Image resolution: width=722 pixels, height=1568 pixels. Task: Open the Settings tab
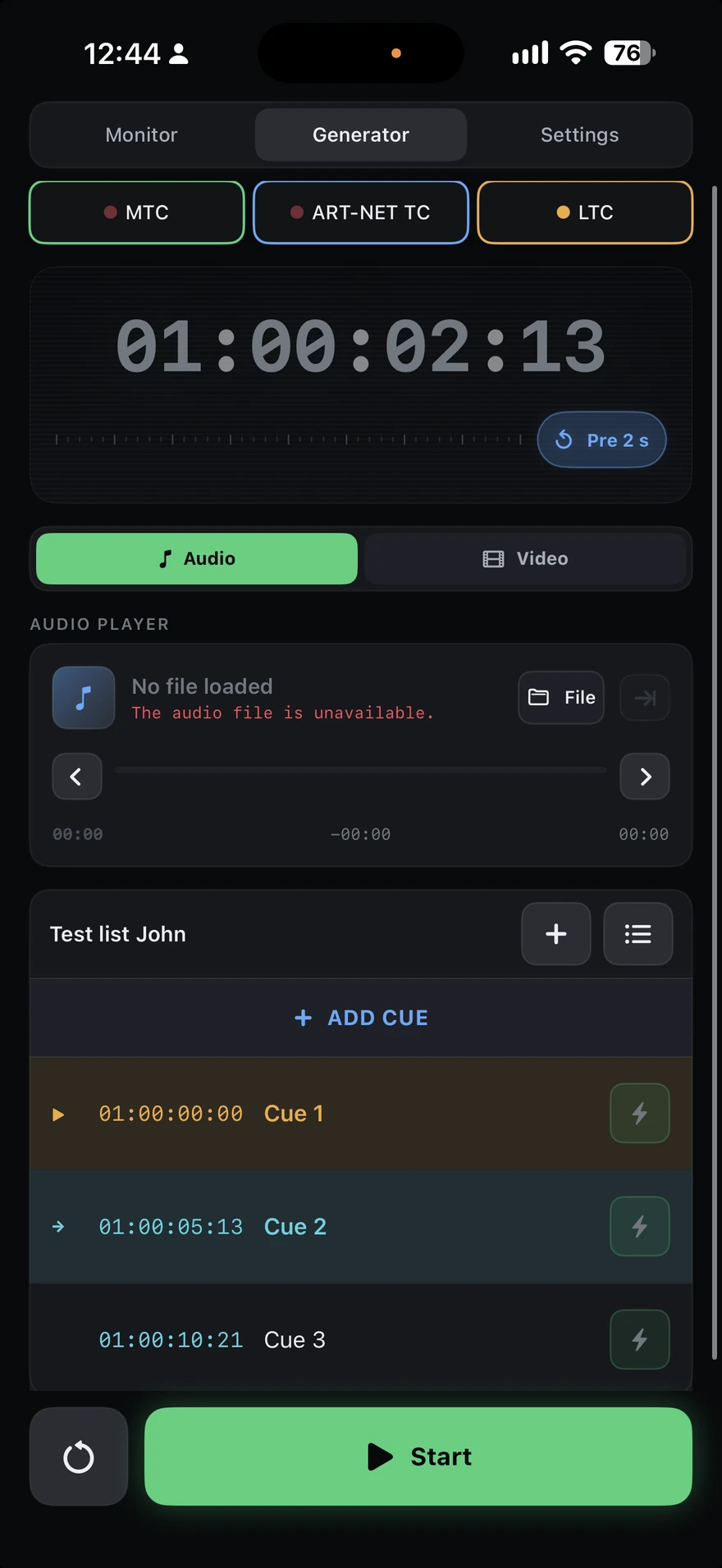point(579,134)
